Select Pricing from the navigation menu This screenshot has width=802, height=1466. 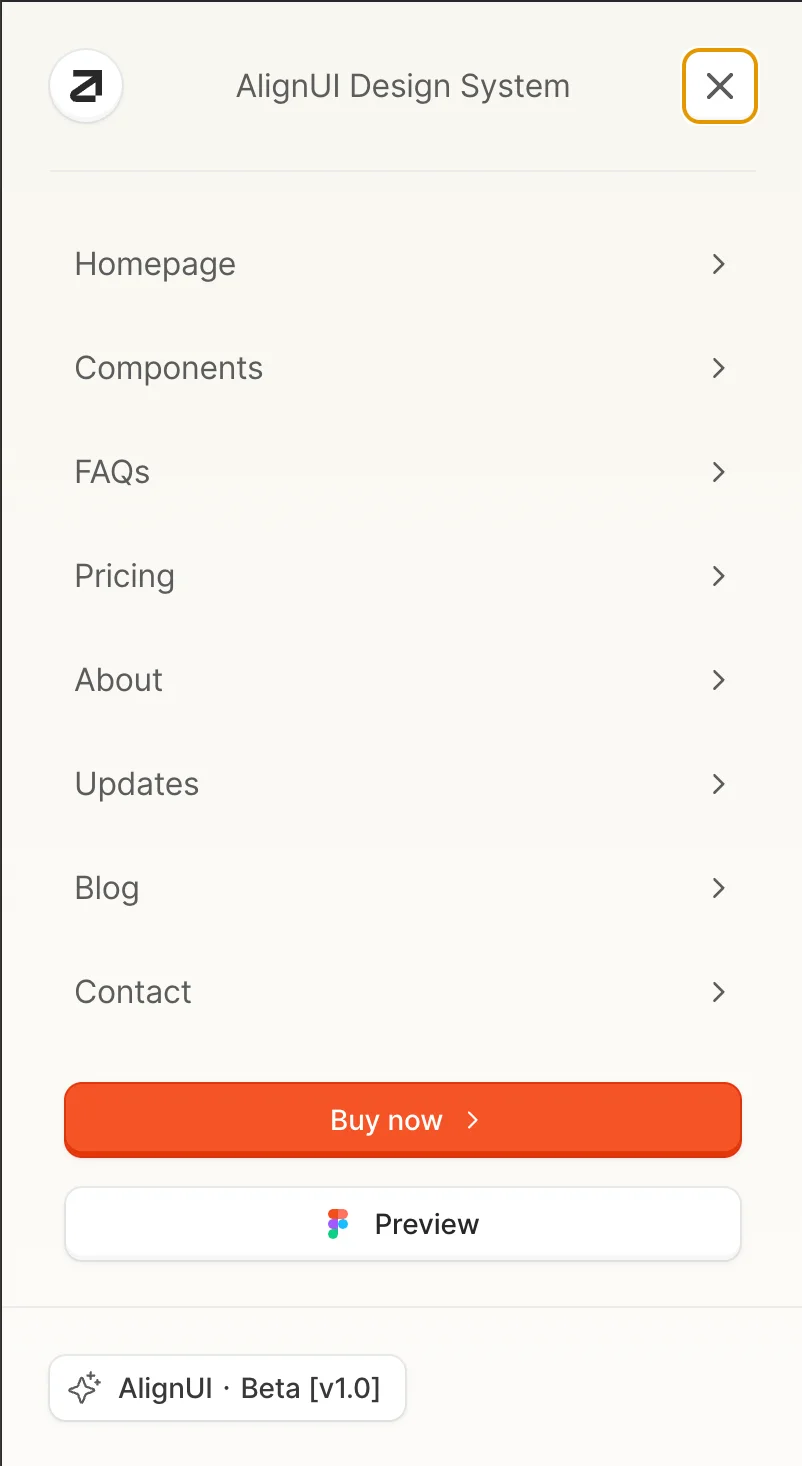pos(124,576)
